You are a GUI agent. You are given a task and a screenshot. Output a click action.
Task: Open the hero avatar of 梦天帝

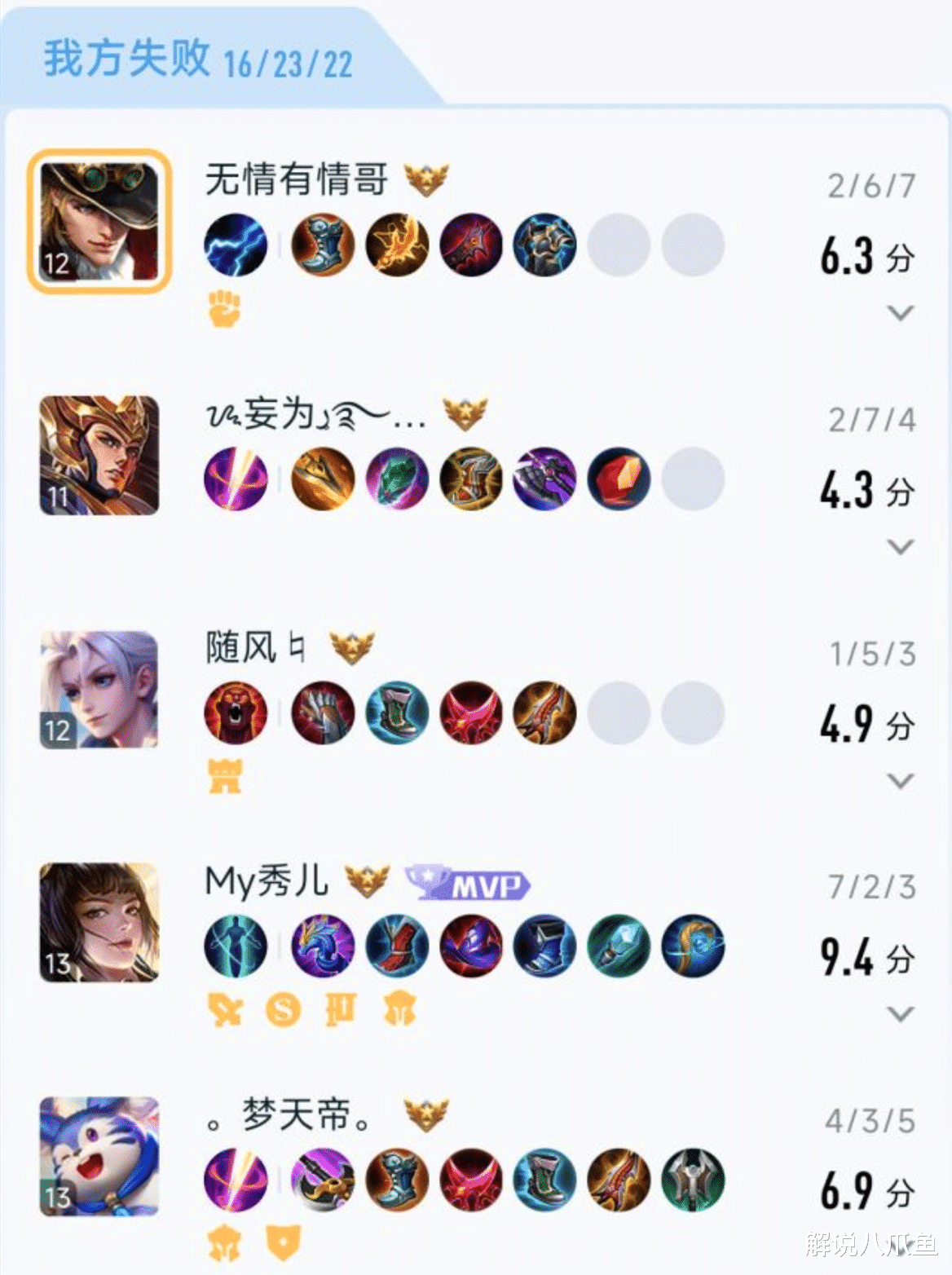(x=99, y=1156)
